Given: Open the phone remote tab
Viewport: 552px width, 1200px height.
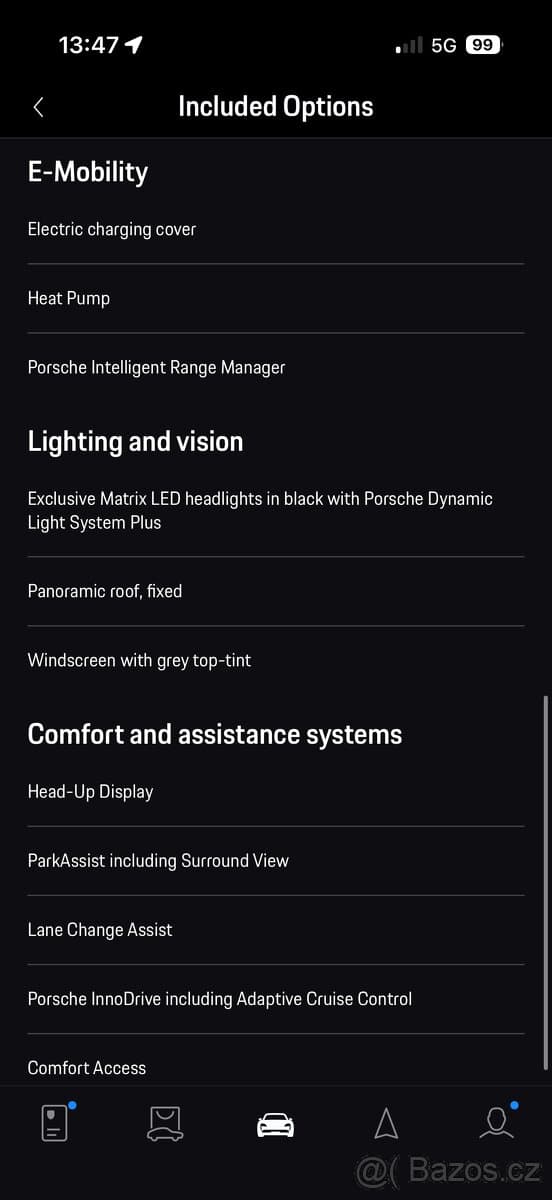Looking at the screenshot, I should point(56,1123).
